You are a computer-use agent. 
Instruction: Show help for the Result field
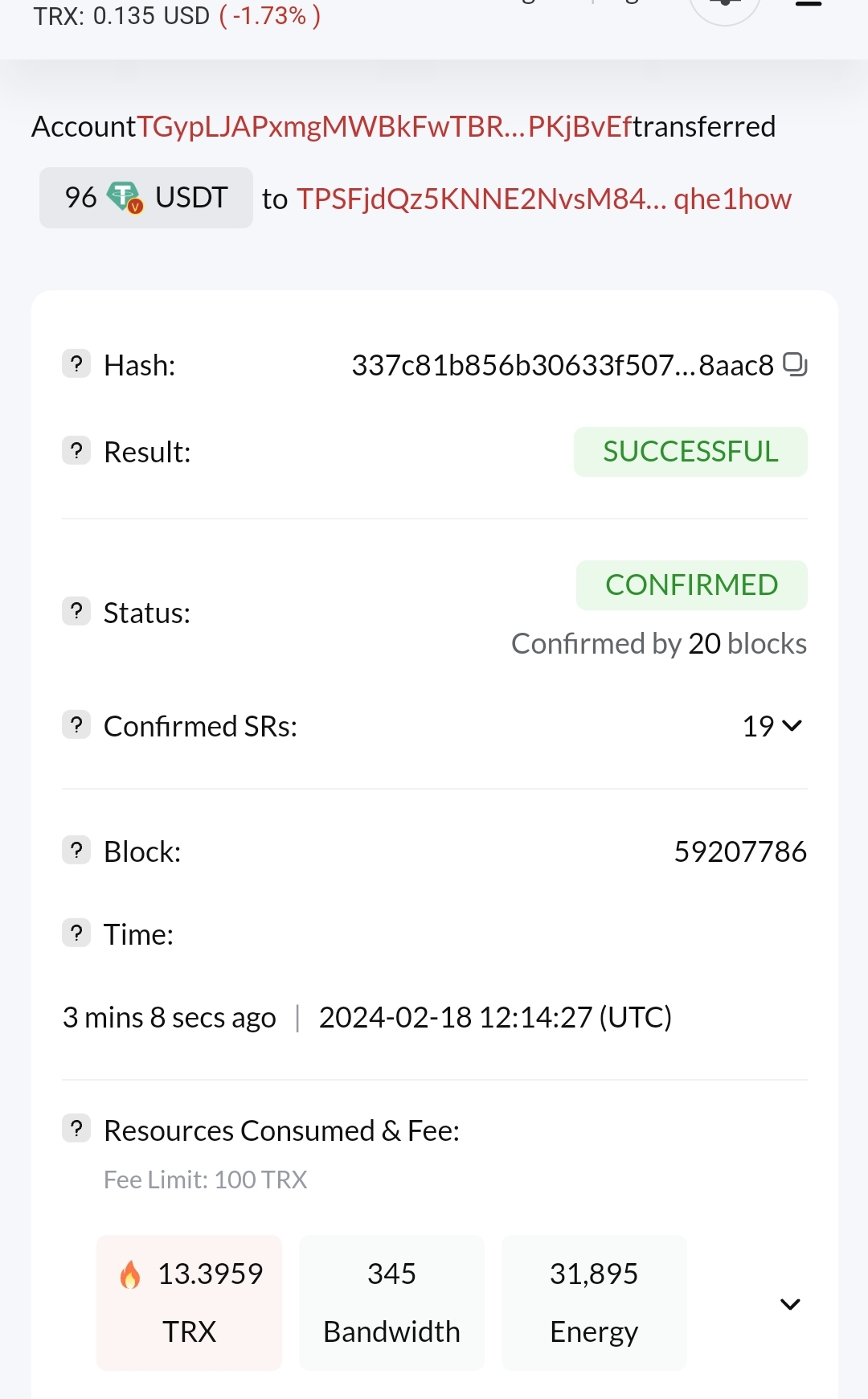click(76, 451)
